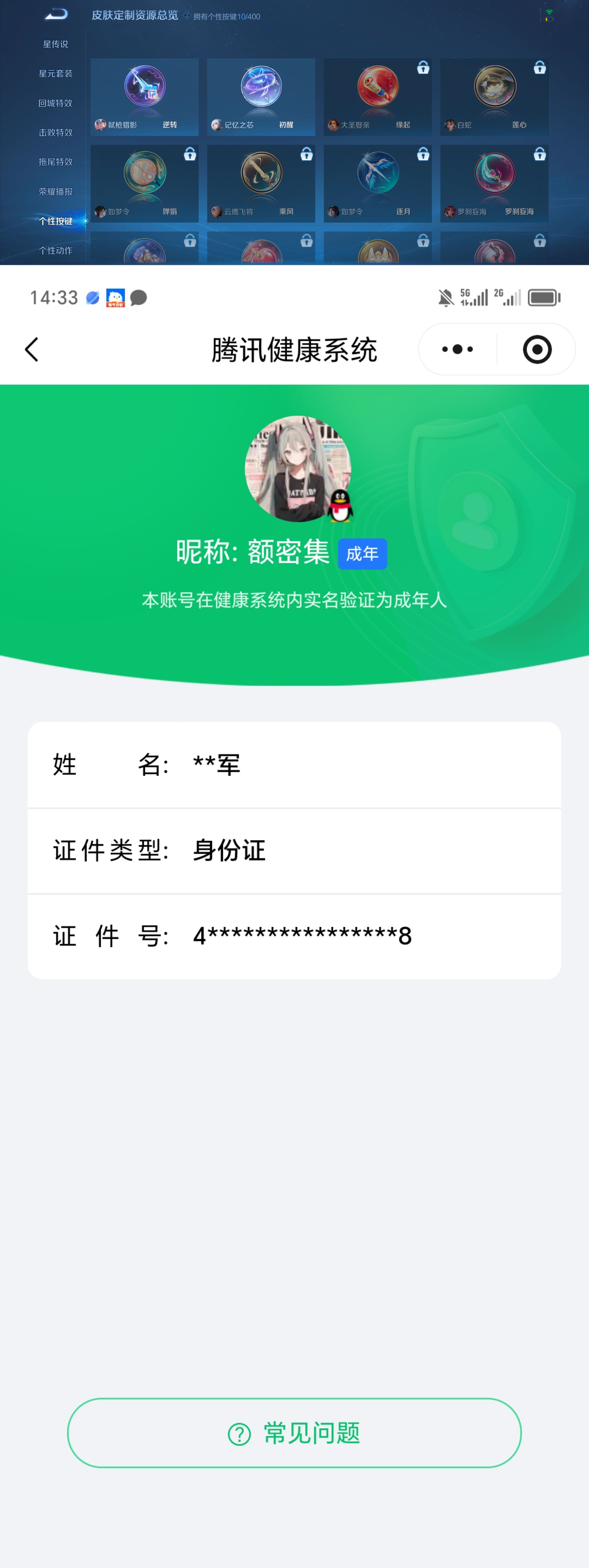
Task: Select the 初醒 button of 记忆之芯
Action: click(260, 96)
